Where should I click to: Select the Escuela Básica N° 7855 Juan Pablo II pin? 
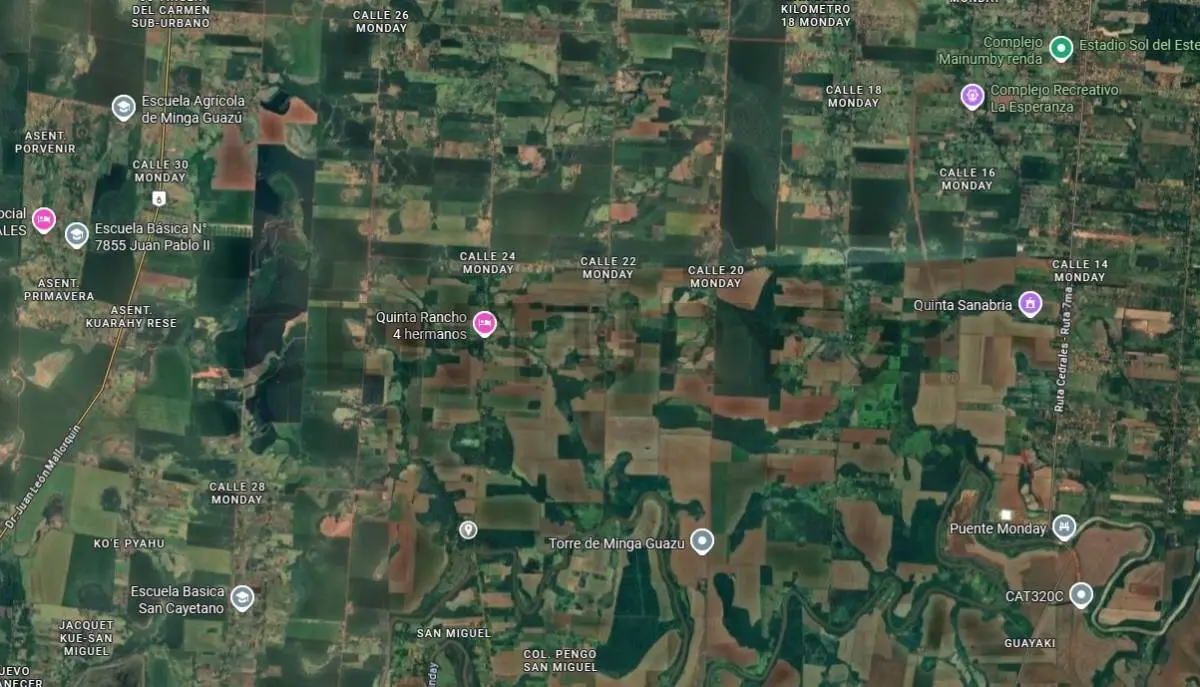[77, 235]
